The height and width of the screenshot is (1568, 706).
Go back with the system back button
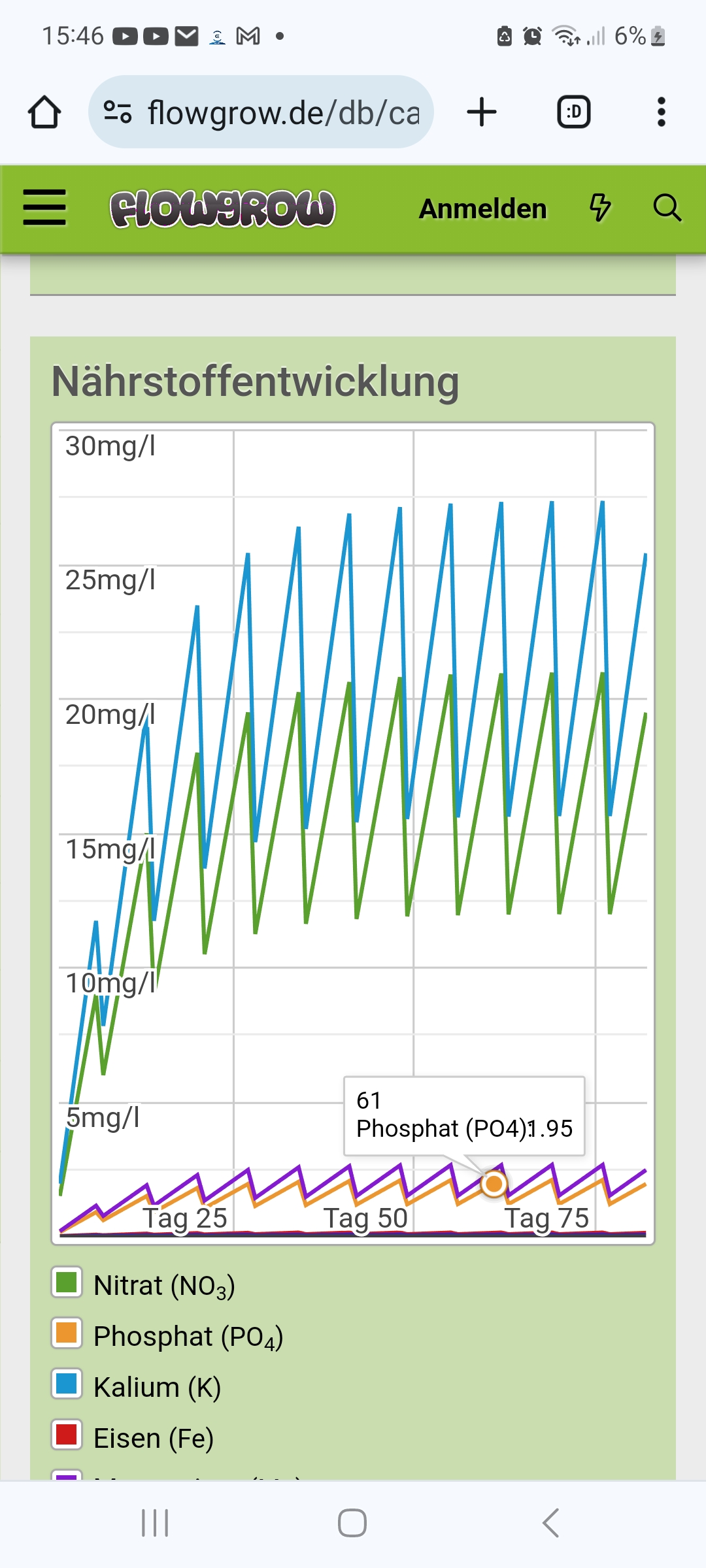click(550, 1523)
